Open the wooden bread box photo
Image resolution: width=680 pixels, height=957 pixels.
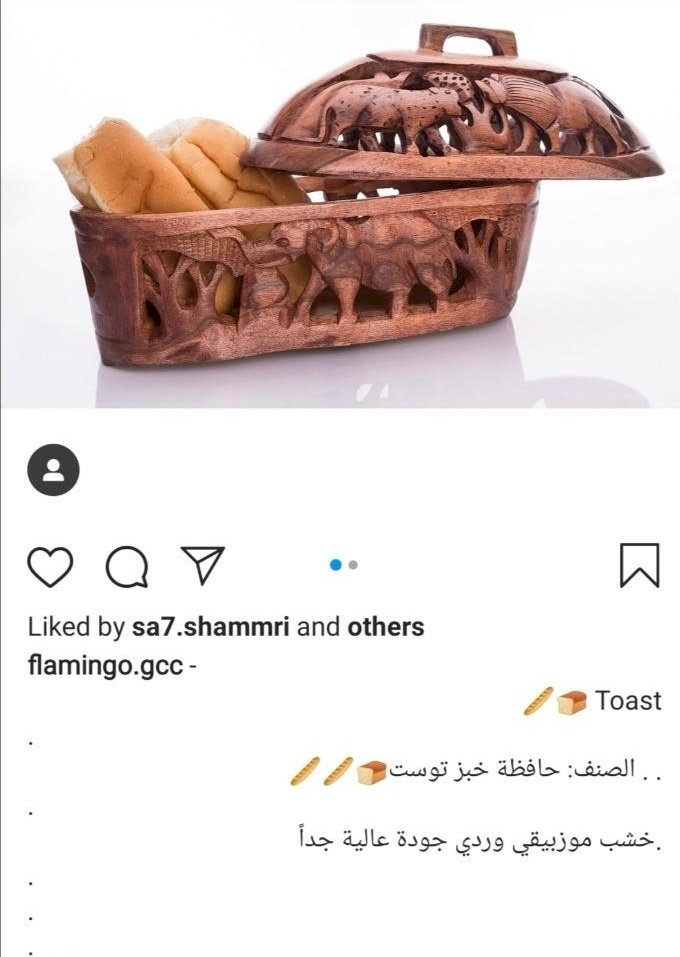340,205
